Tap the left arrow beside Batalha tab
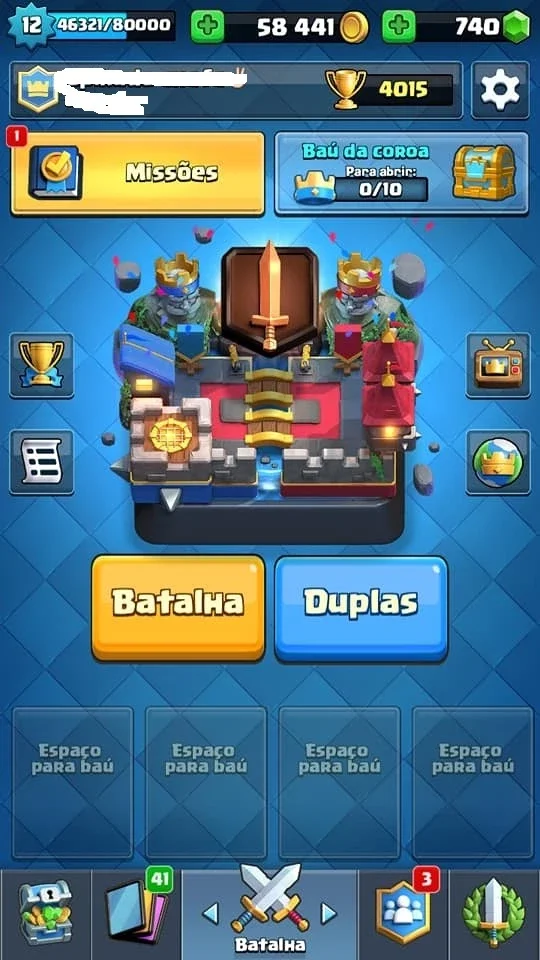Screen dimensions: 540x960 click(x=210, y=913)
